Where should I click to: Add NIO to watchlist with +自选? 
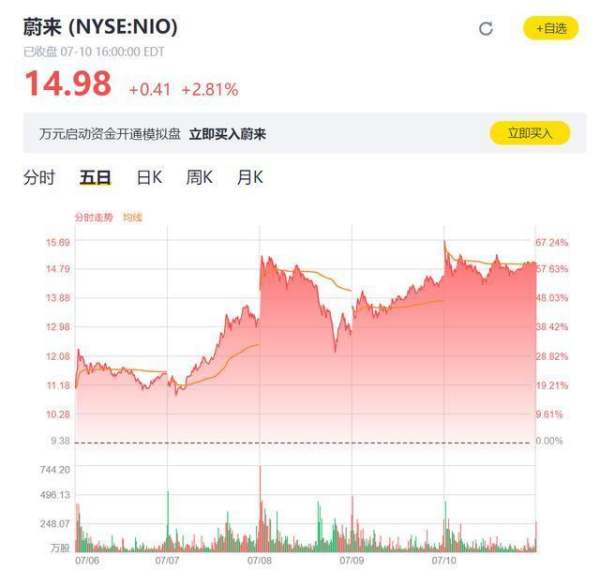coord(550,29)
